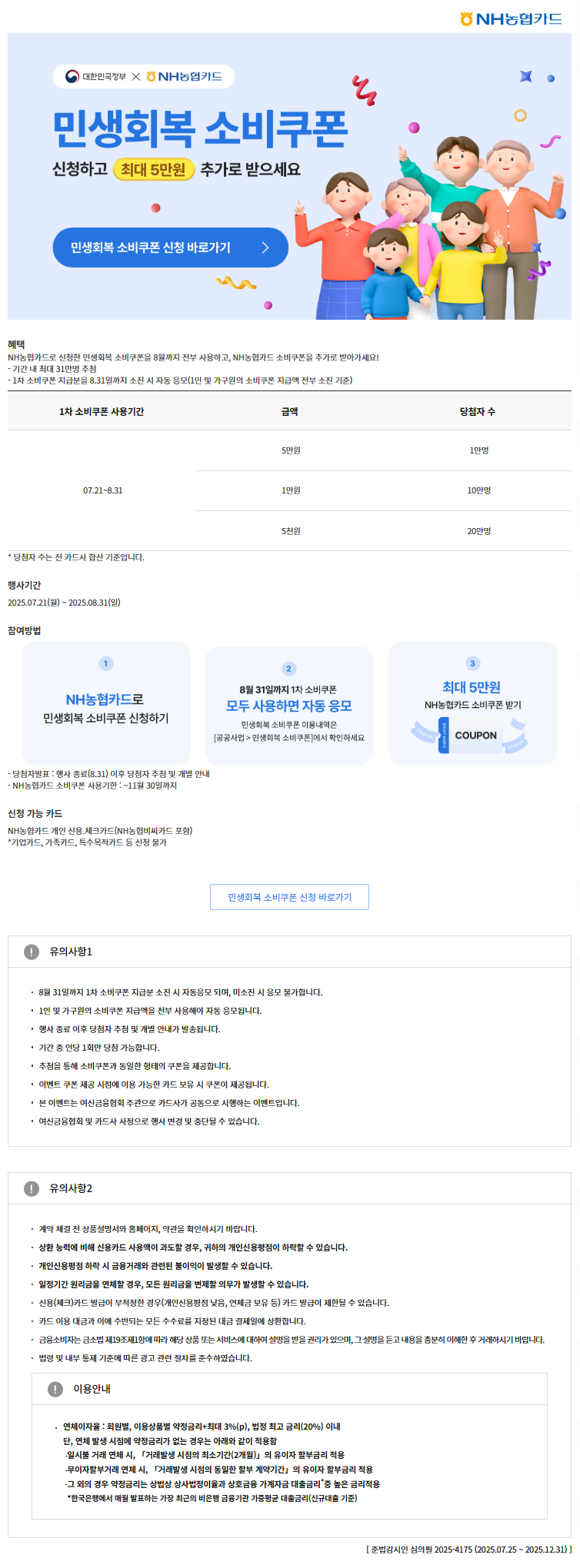This screenshot has height=1568, width=580.
Task: Open the outlined 민생회복 소비쿠폰 신청 바로가기 link button
Action: coord(289,897)
